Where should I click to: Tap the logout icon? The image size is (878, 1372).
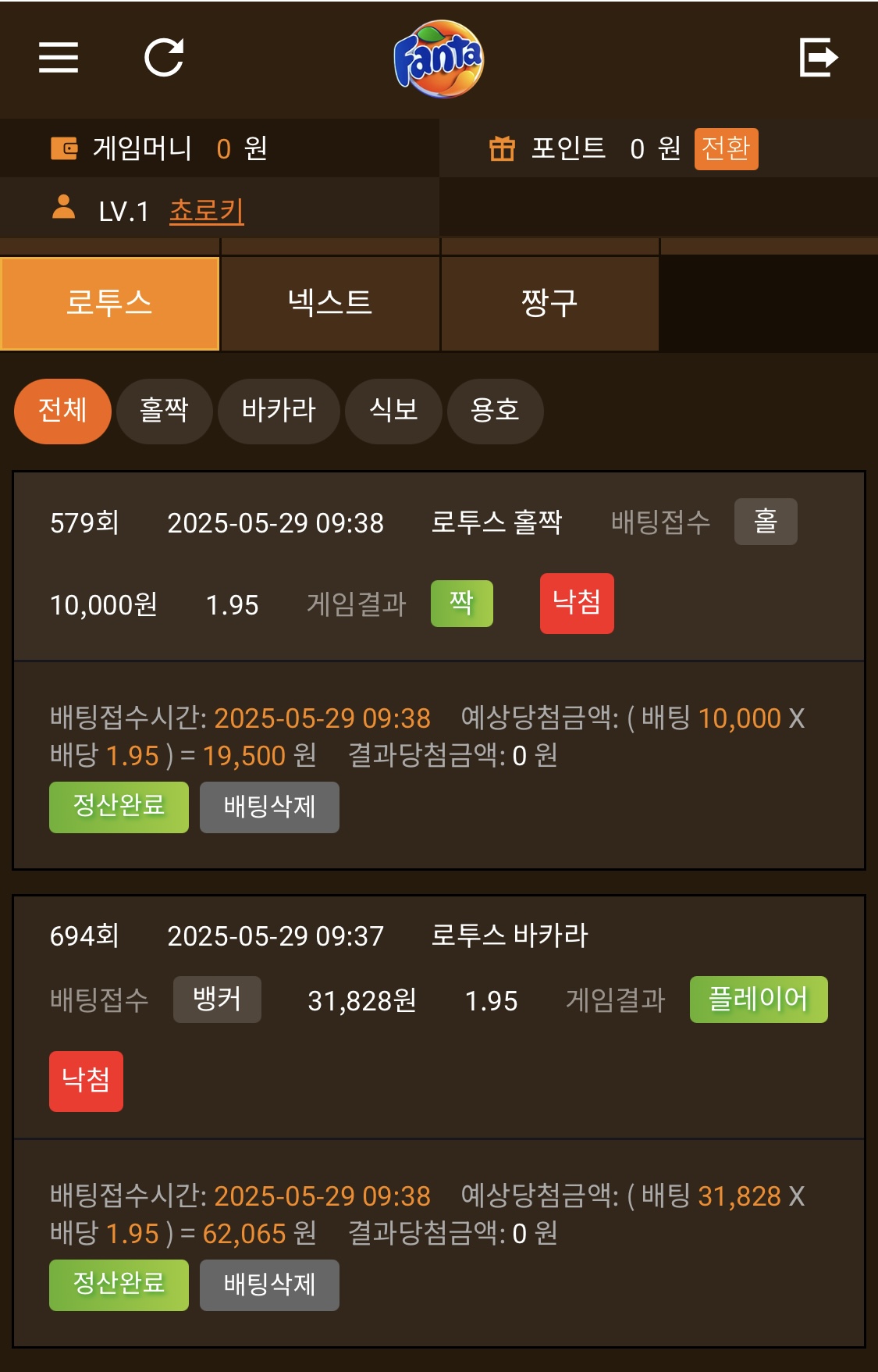tap(818, 57)
